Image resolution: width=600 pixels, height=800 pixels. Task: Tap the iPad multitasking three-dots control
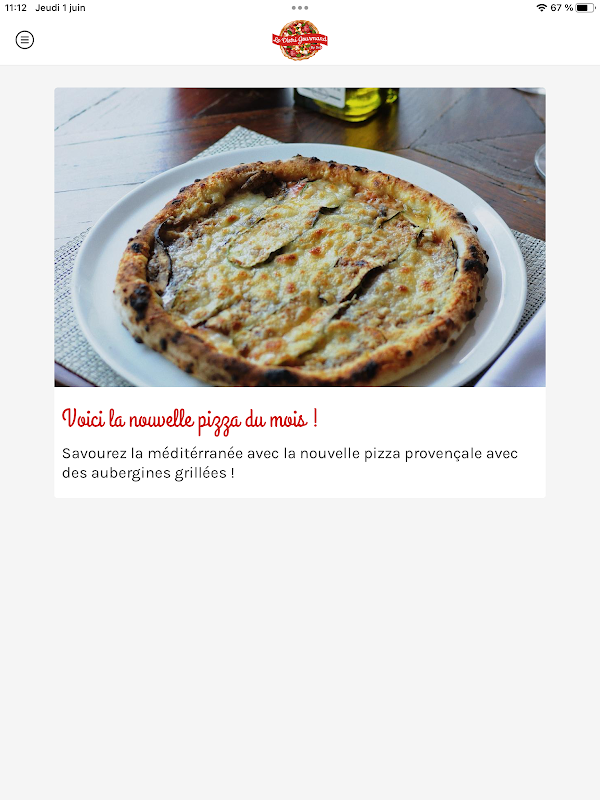(x=300, y=7)
